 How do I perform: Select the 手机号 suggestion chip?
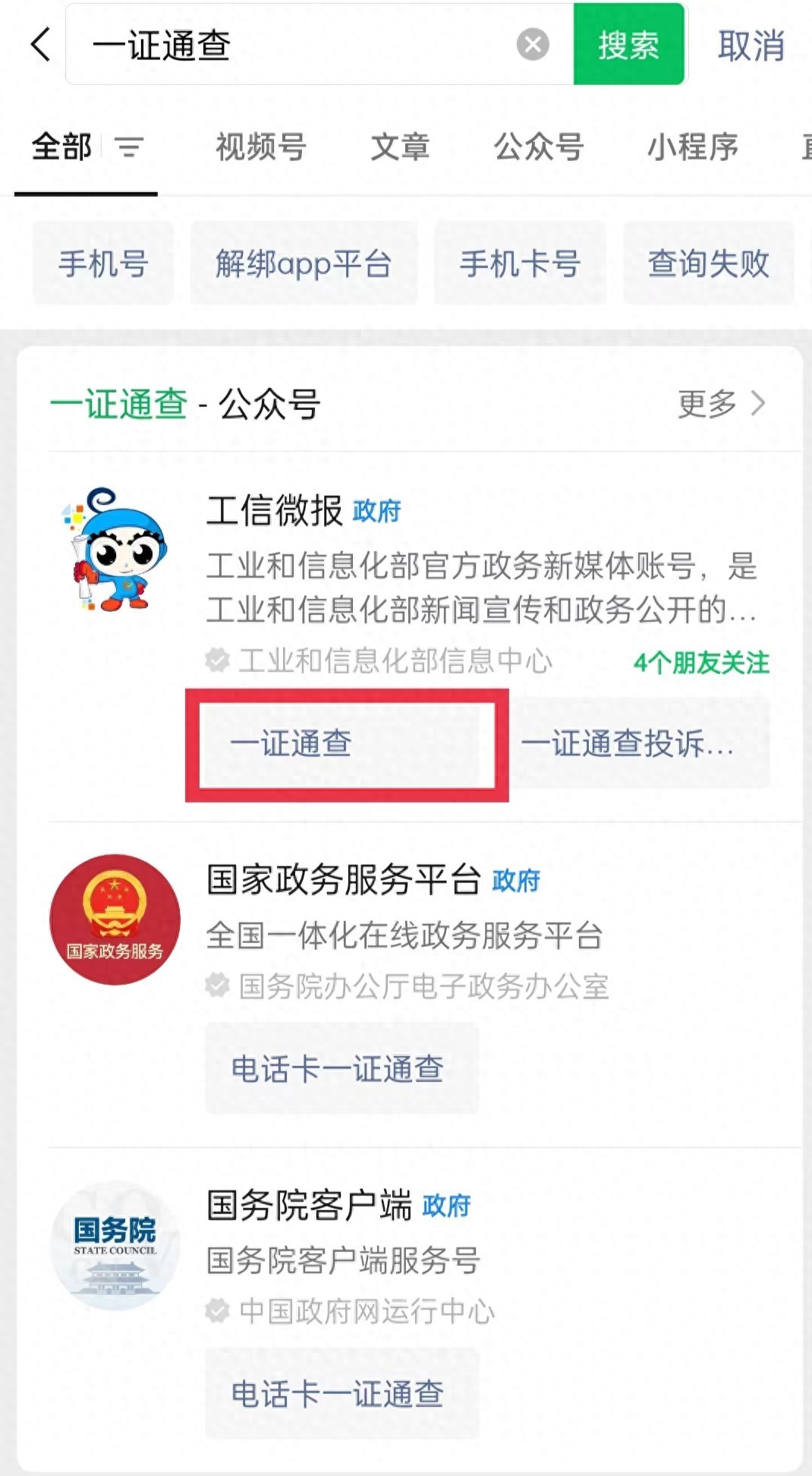pos(103,264)
